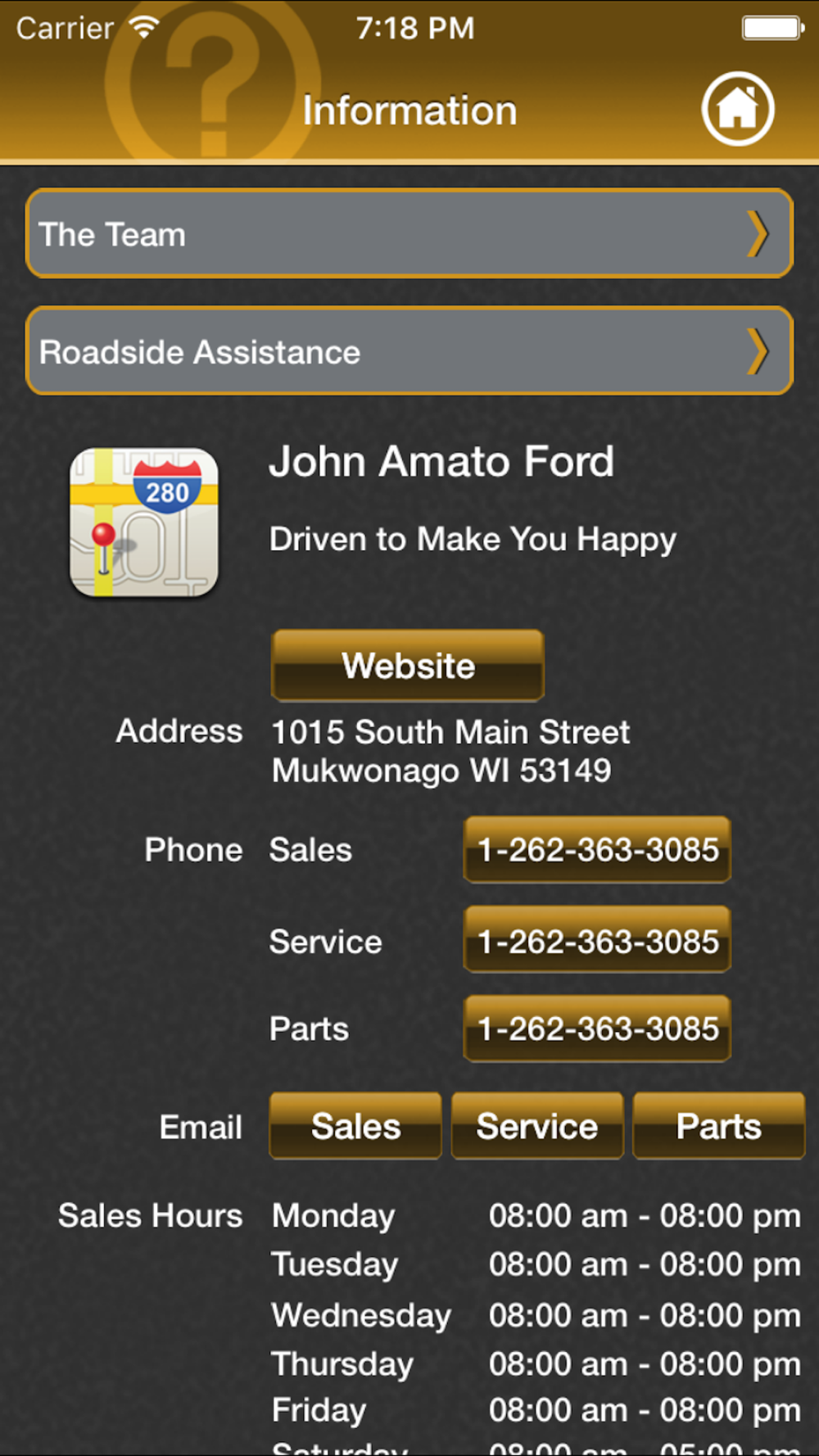The height and width of the screenshot is (1456, 819).
Task: Call the Parts phone number
Action: point(597,1029)
